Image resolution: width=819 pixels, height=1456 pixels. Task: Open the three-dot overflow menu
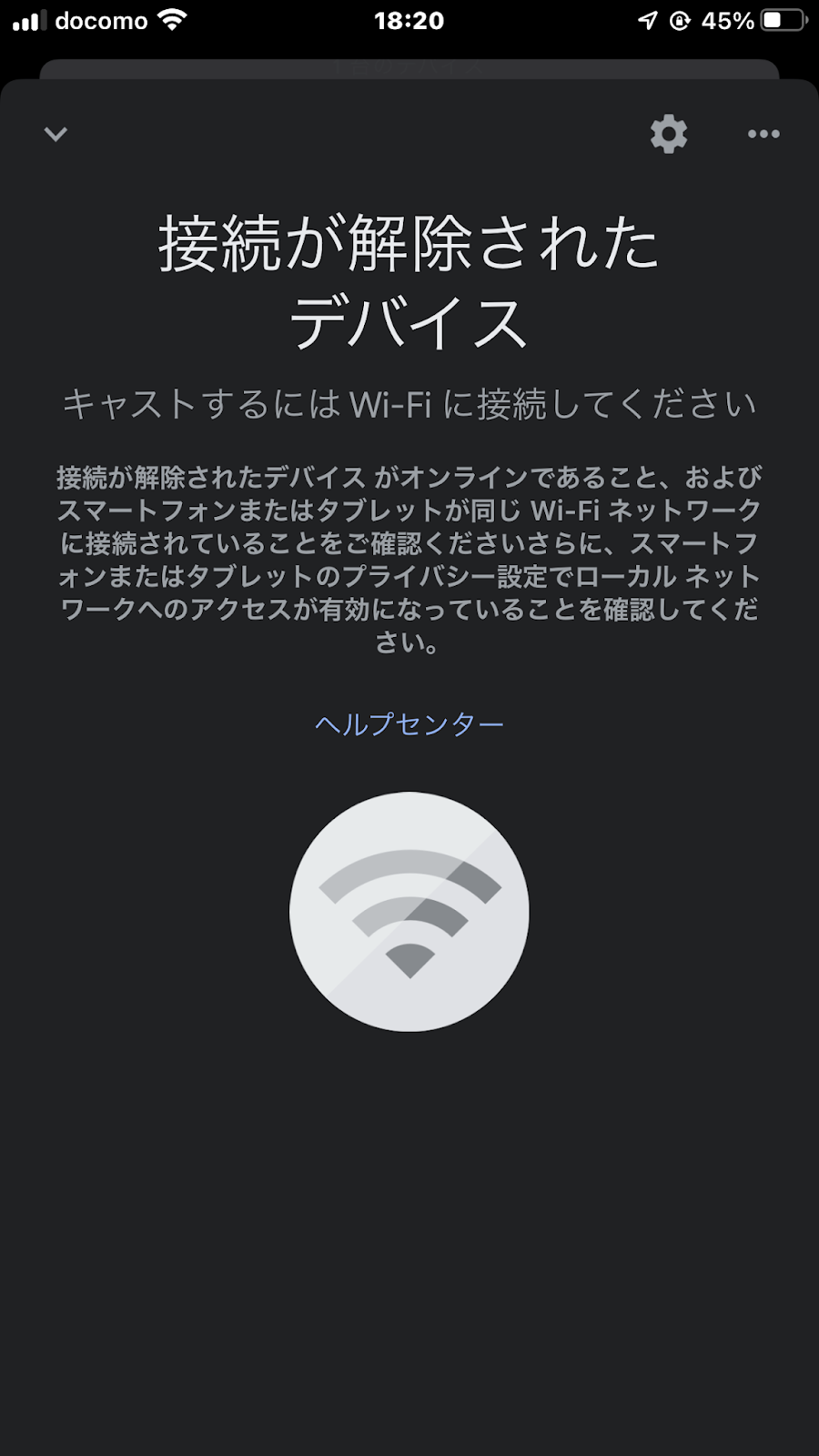[763, 134]
